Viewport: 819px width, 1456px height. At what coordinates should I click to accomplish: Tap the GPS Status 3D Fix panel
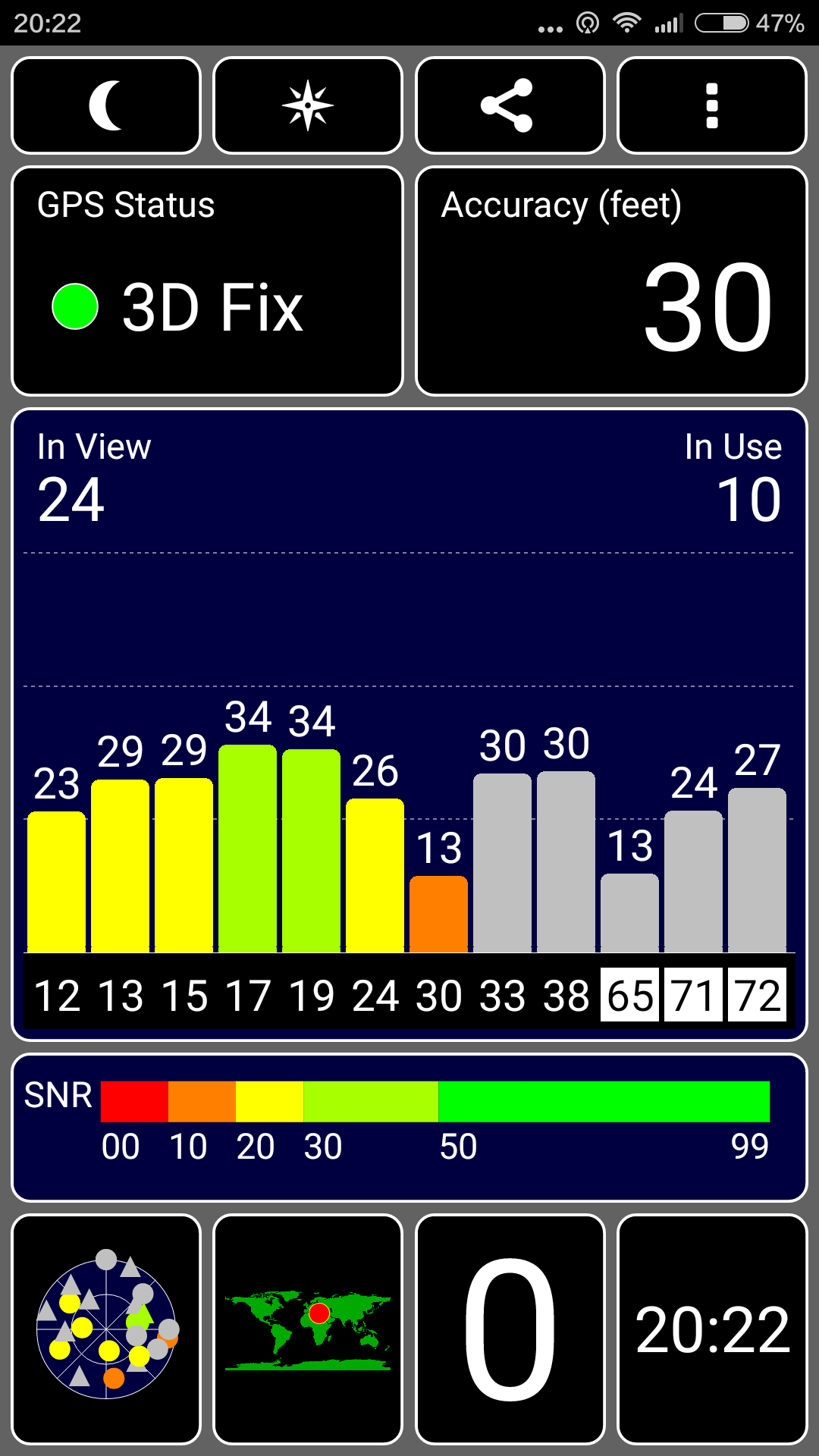pos(207,281)
